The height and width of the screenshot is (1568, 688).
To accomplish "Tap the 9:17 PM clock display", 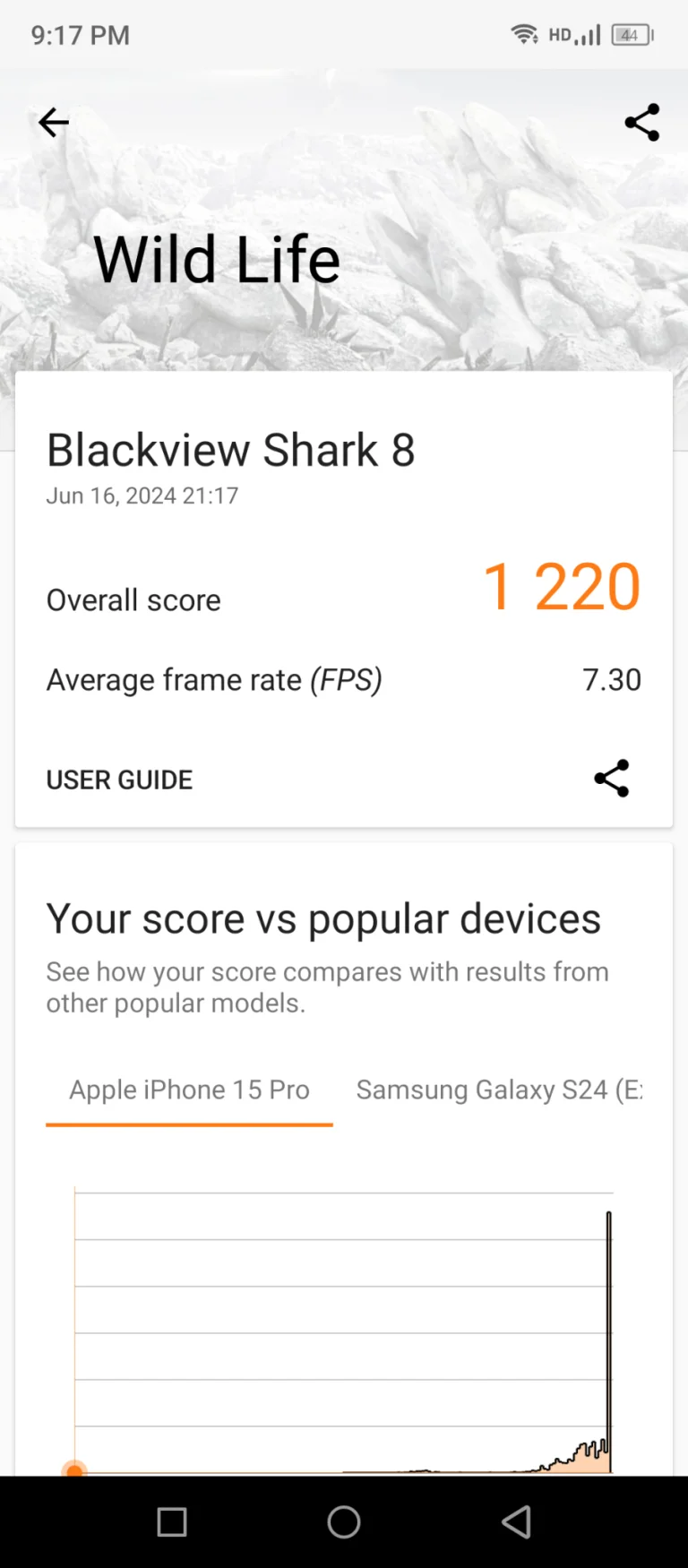I will (x=79, y=34).
